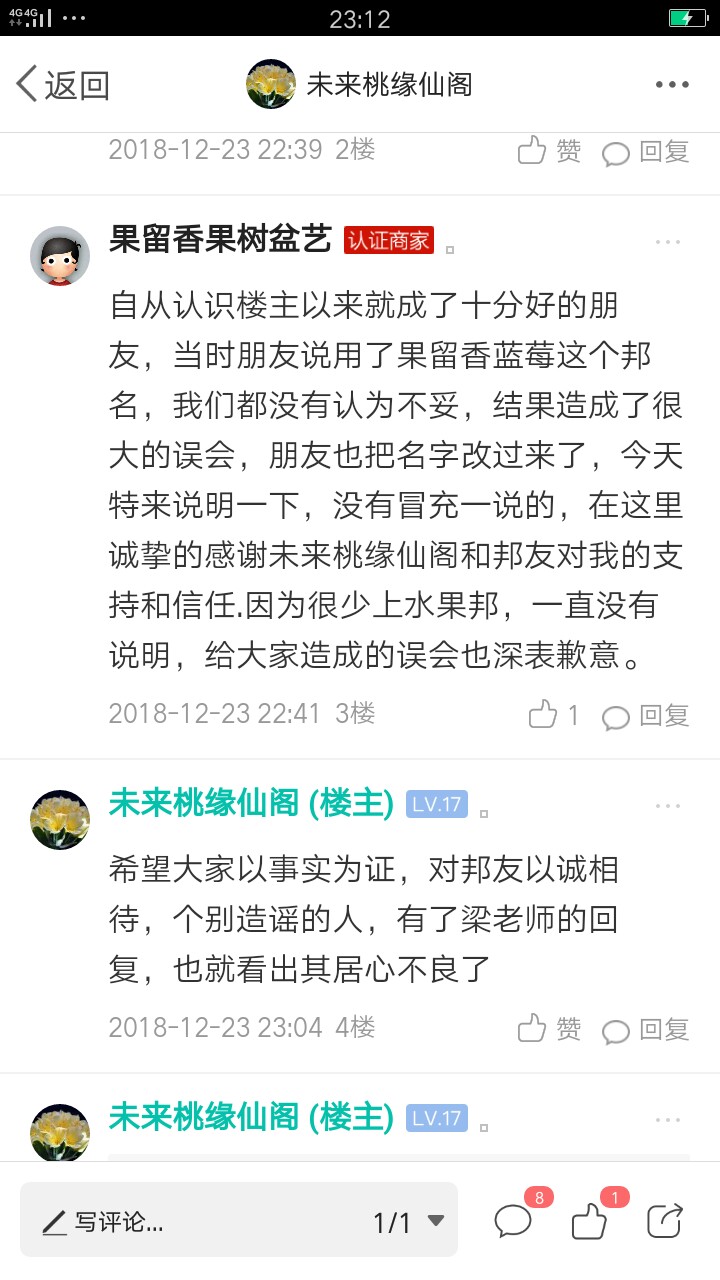720x1280 pixels.
Task: Like the post with the bottom thumbs-up
Action: 589,1221
